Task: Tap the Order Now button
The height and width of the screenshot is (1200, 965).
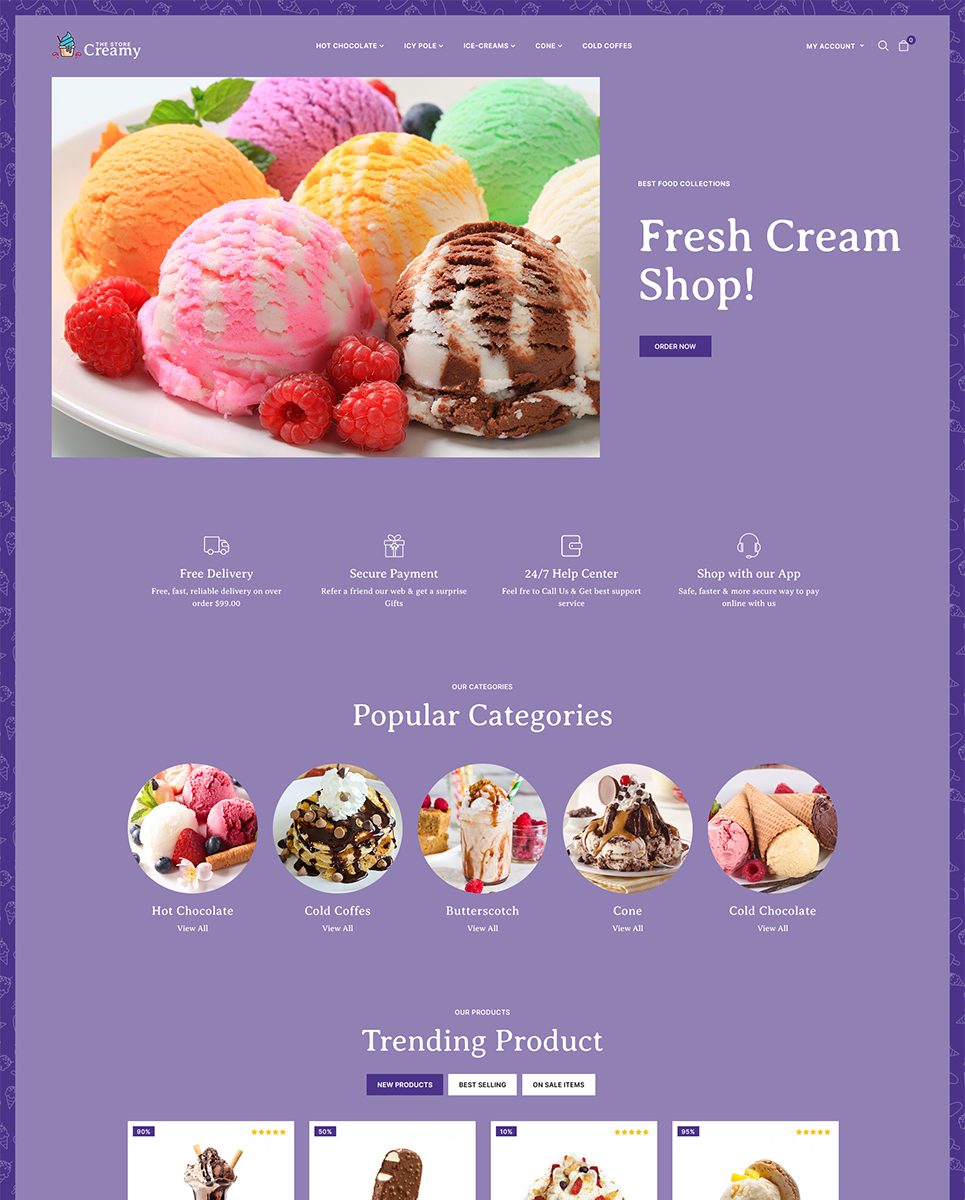Action: 675,346
